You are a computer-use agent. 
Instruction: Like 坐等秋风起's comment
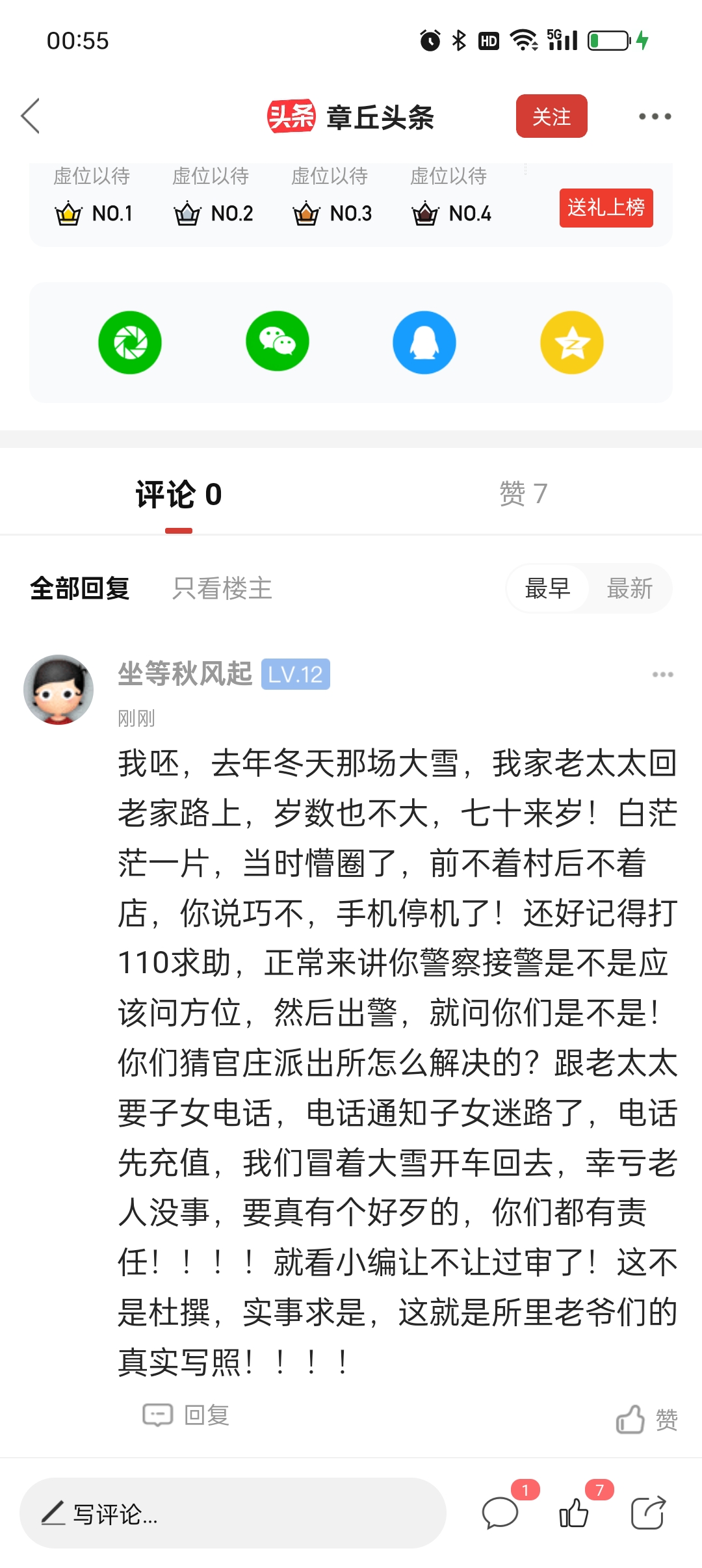[646, 1419]
